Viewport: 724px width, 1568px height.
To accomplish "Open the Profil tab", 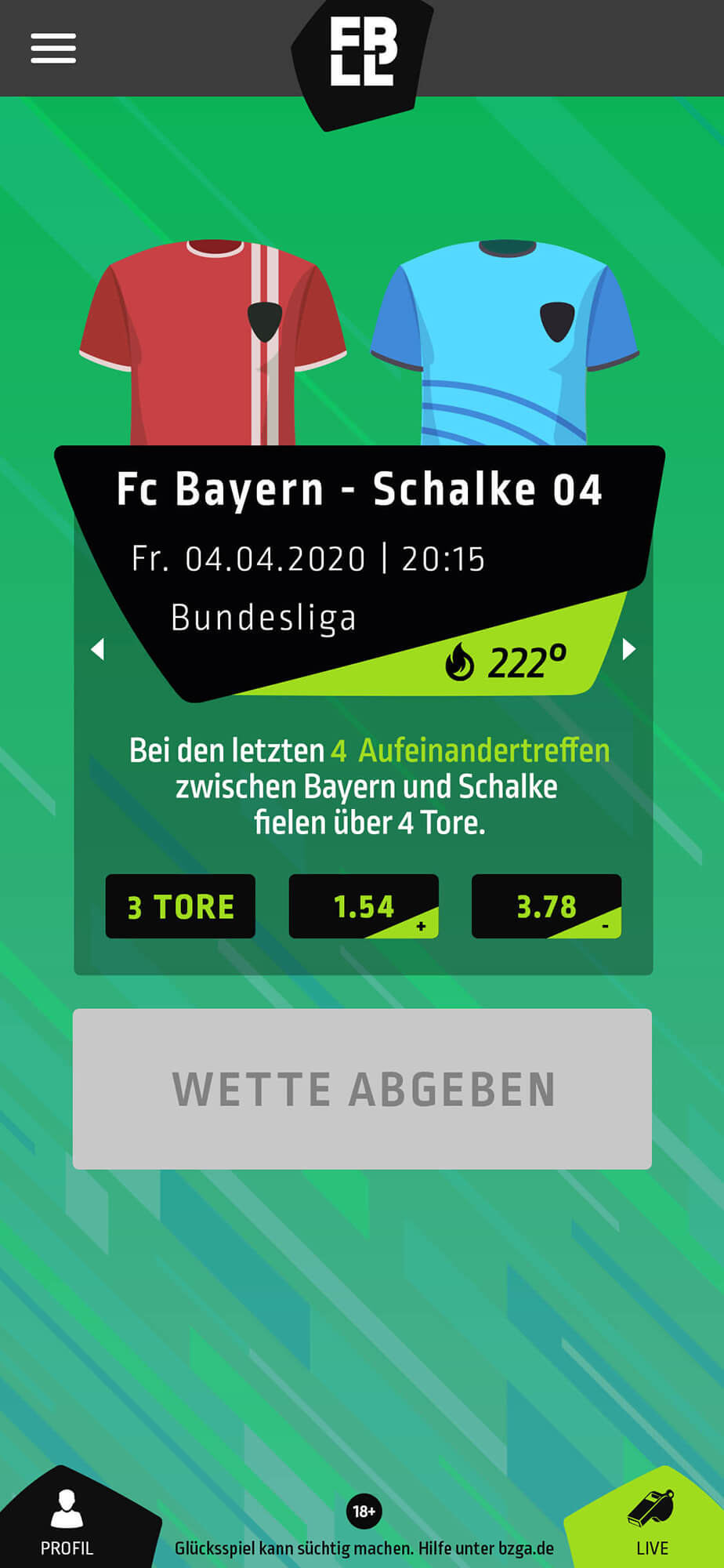I will 67,1521.
